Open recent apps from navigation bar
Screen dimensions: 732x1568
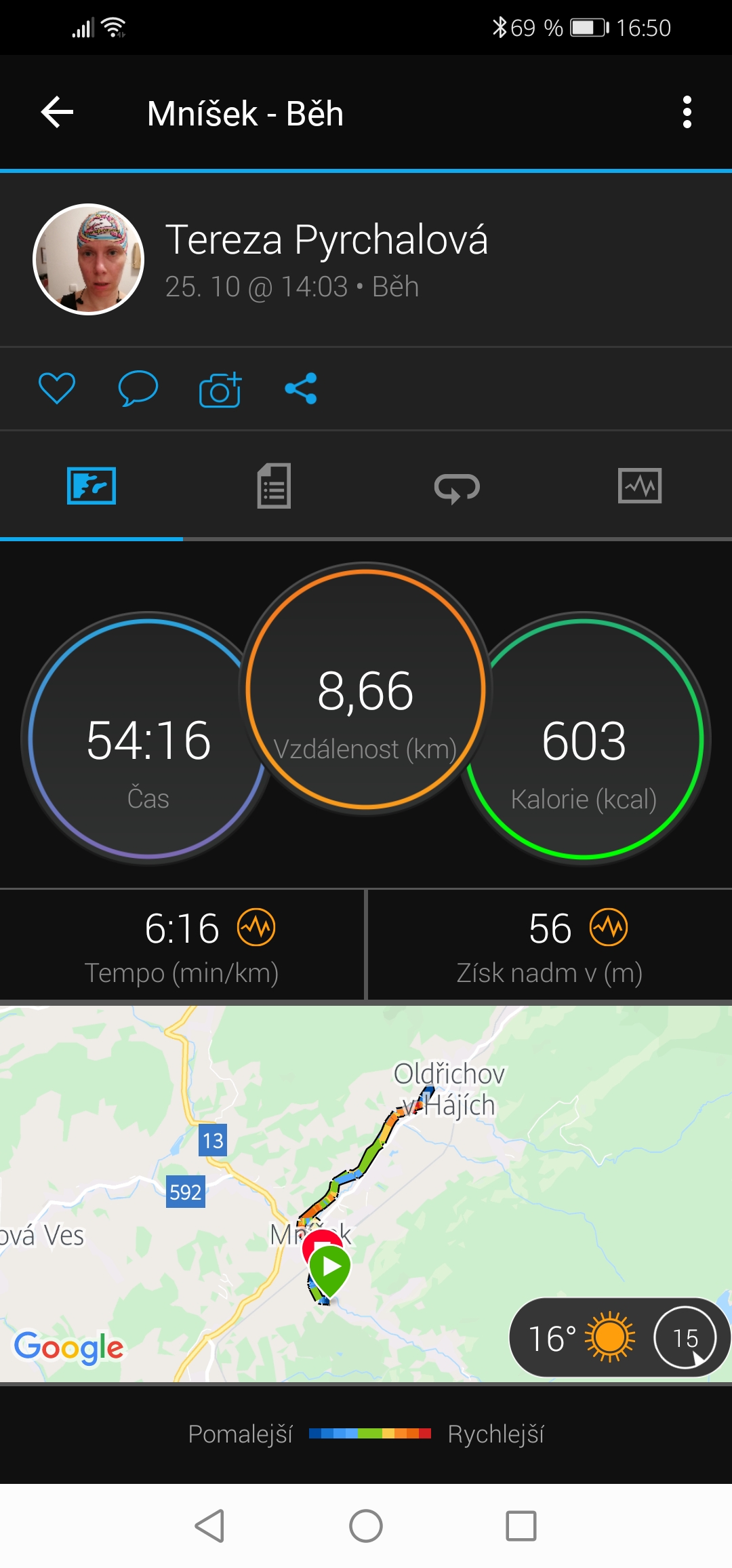(x=521, y=1526)
